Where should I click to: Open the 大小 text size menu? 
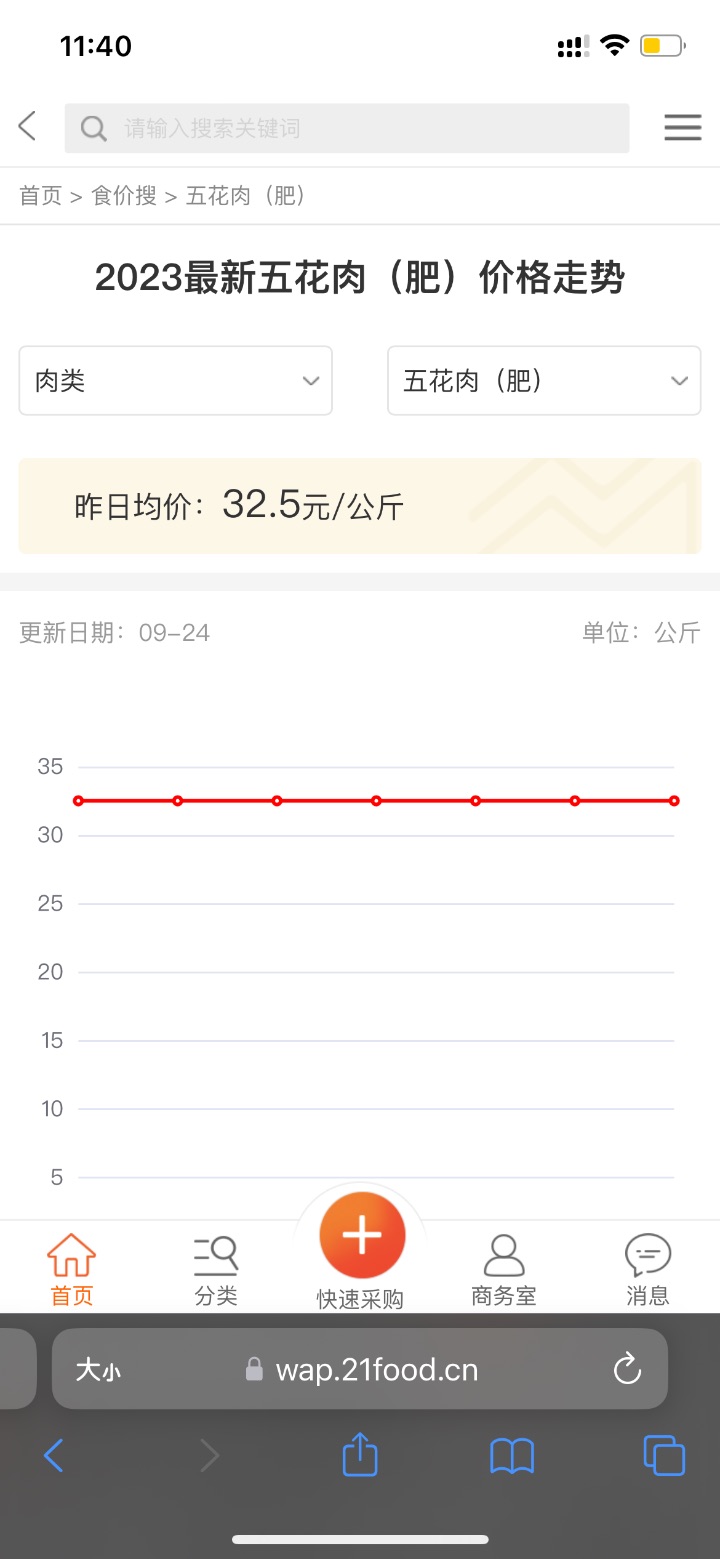(x=98, y=1370)
